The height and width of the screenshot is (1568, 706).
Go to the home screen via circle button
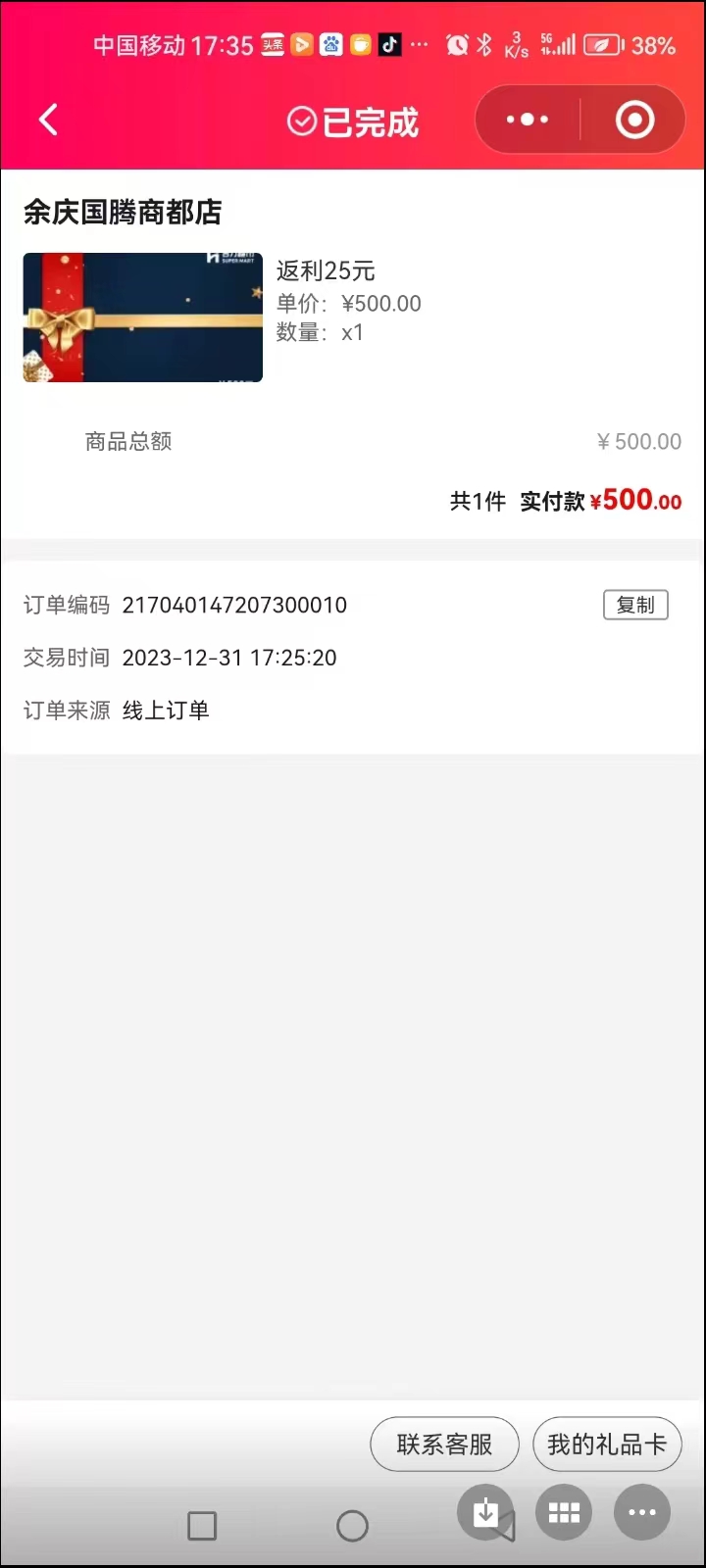coord(352,1526)
